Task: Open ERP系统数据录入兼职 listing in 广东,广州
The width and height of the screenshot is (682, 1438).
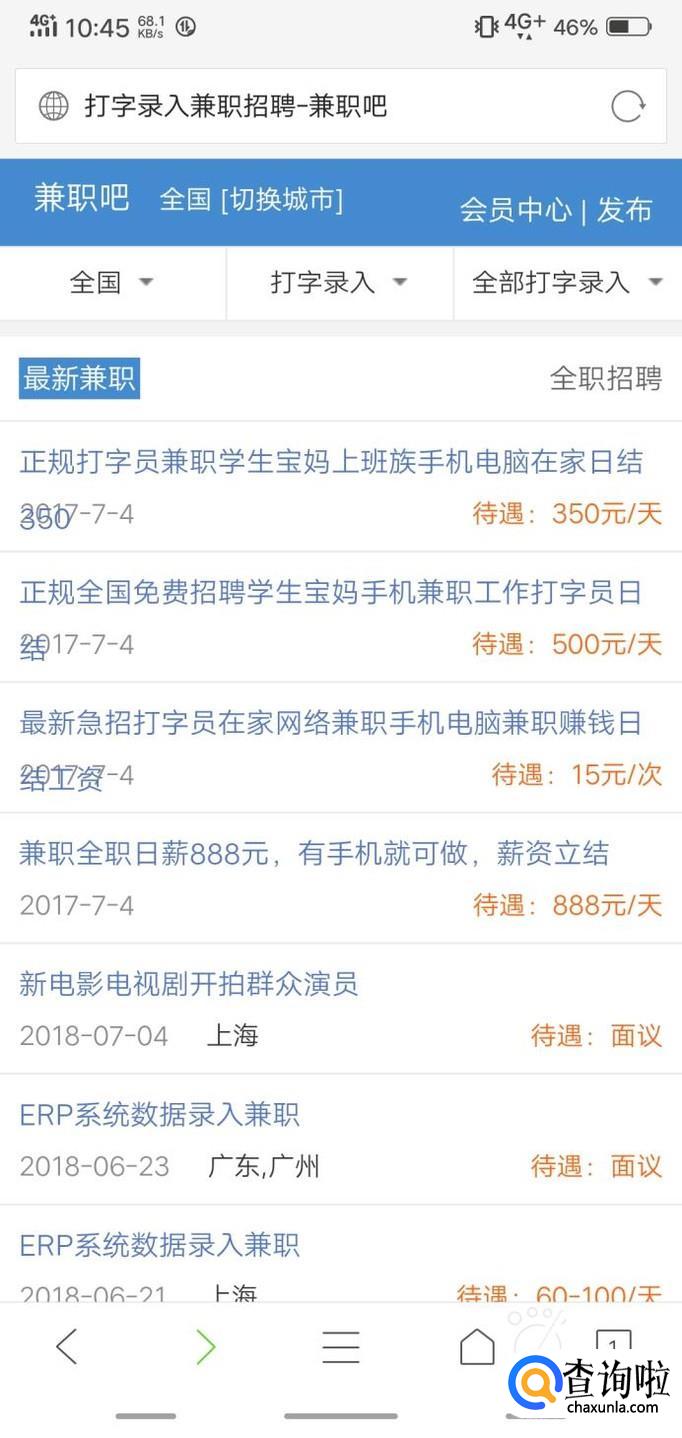Action: pyautogui.click(x=160, y=1115)
